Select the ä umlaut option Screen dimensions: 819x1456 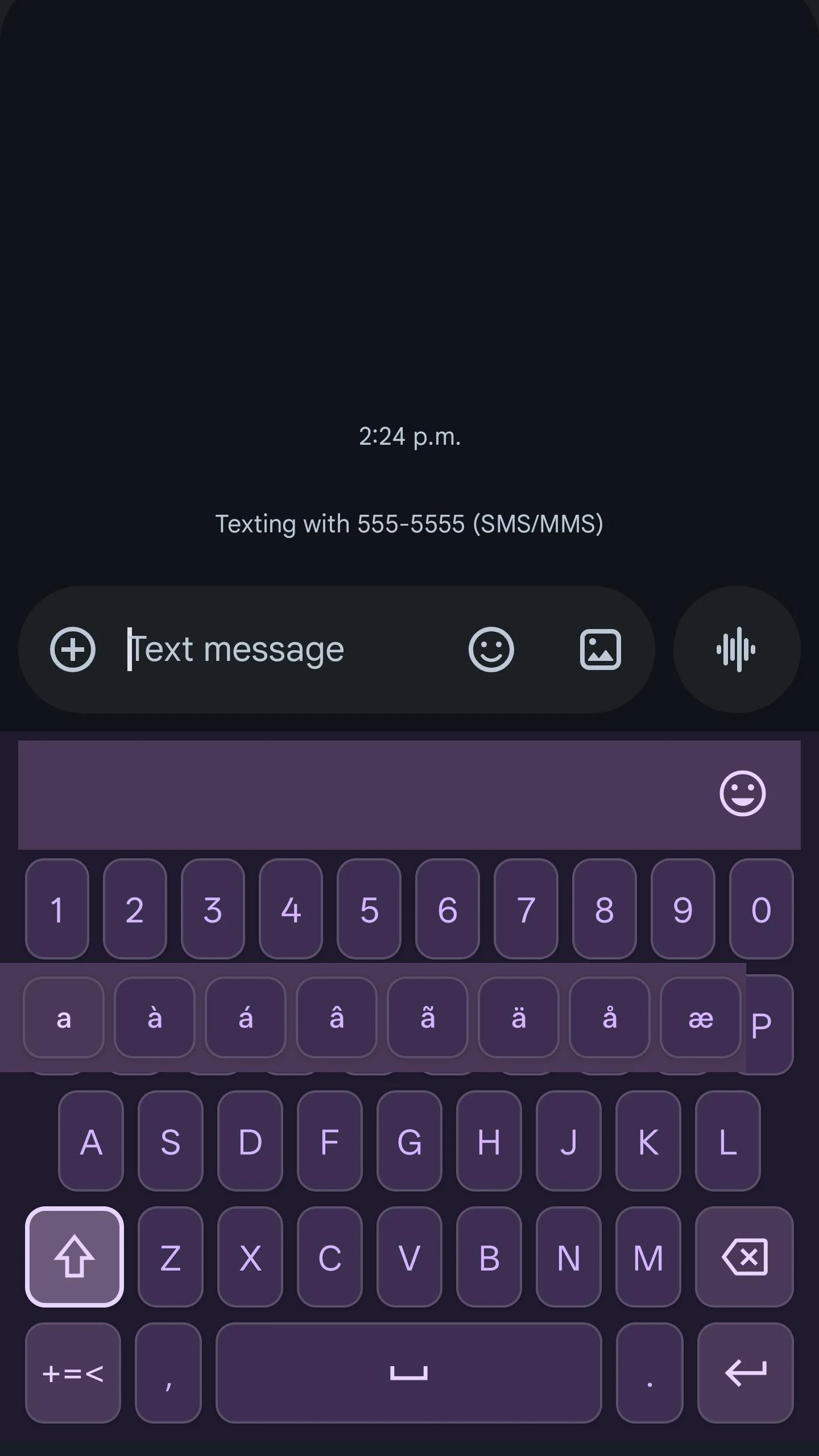519,1018
